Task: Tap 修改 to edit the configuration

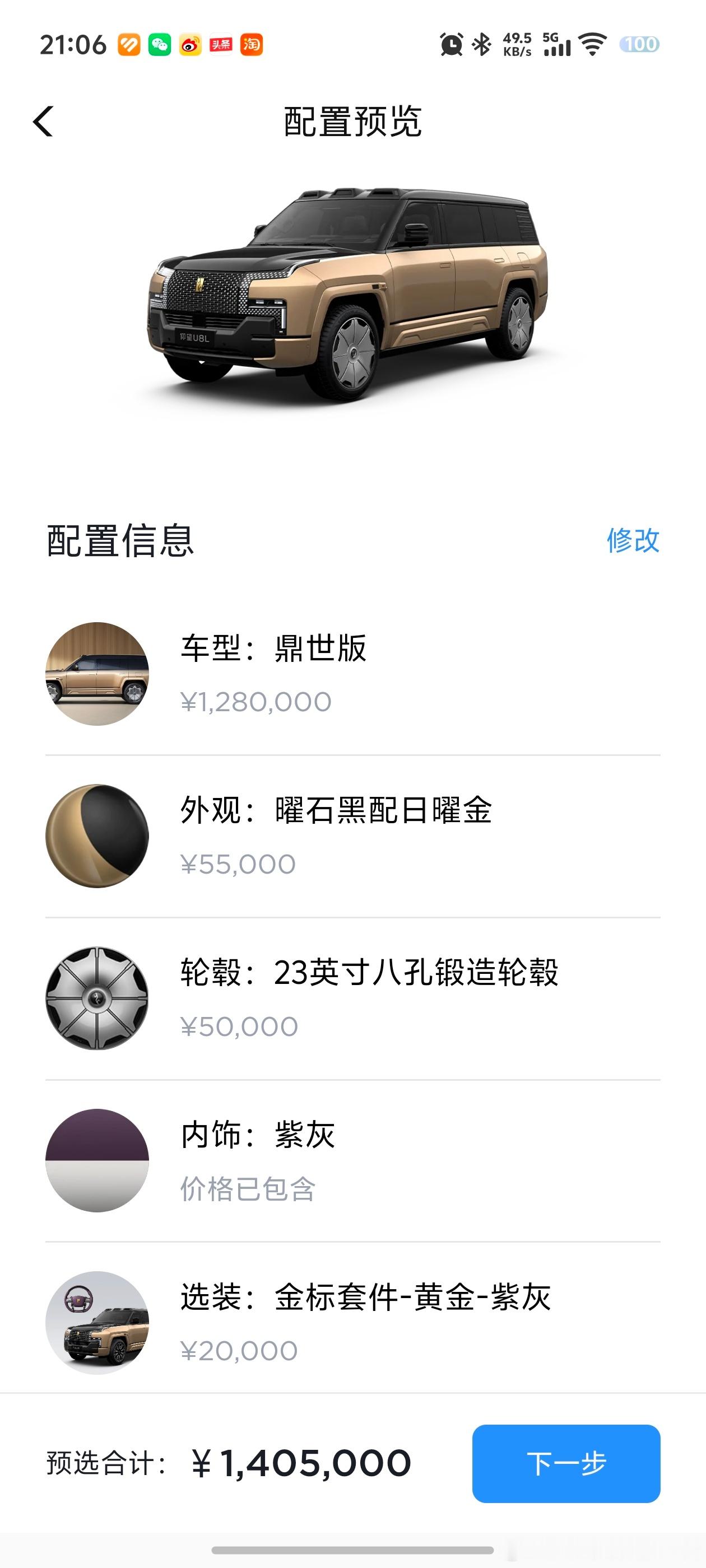Action: coord(632,540)
